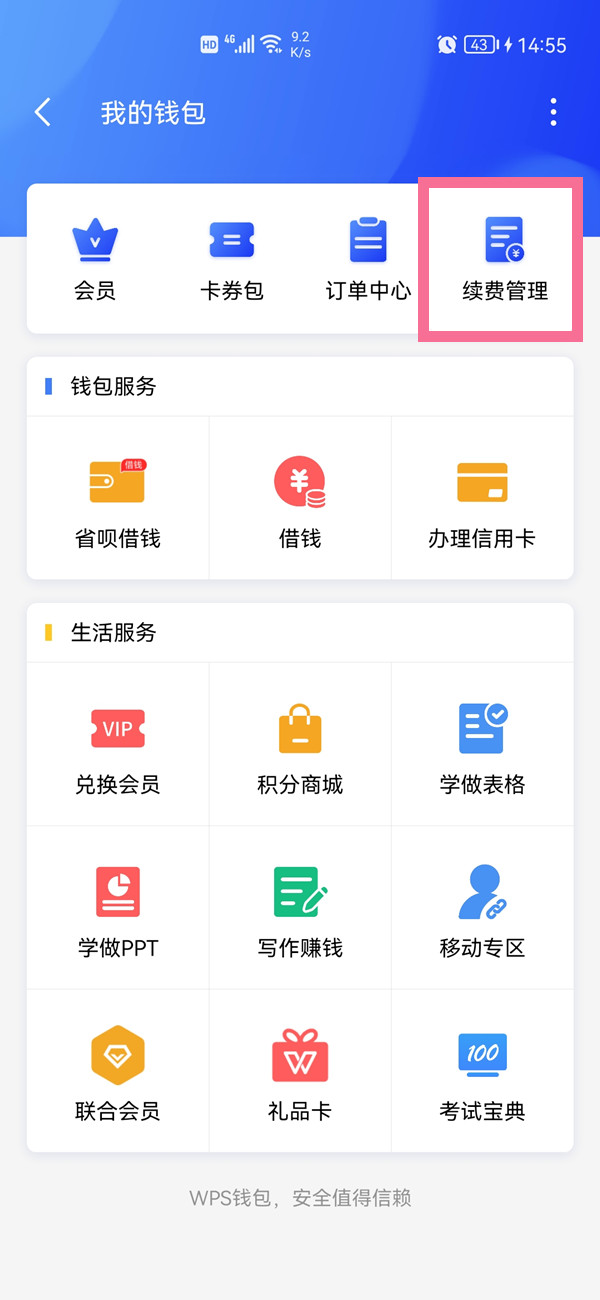Open 考试宝典 exam guide
This screenshot has width=600, height=1300.
point(482,1071)
